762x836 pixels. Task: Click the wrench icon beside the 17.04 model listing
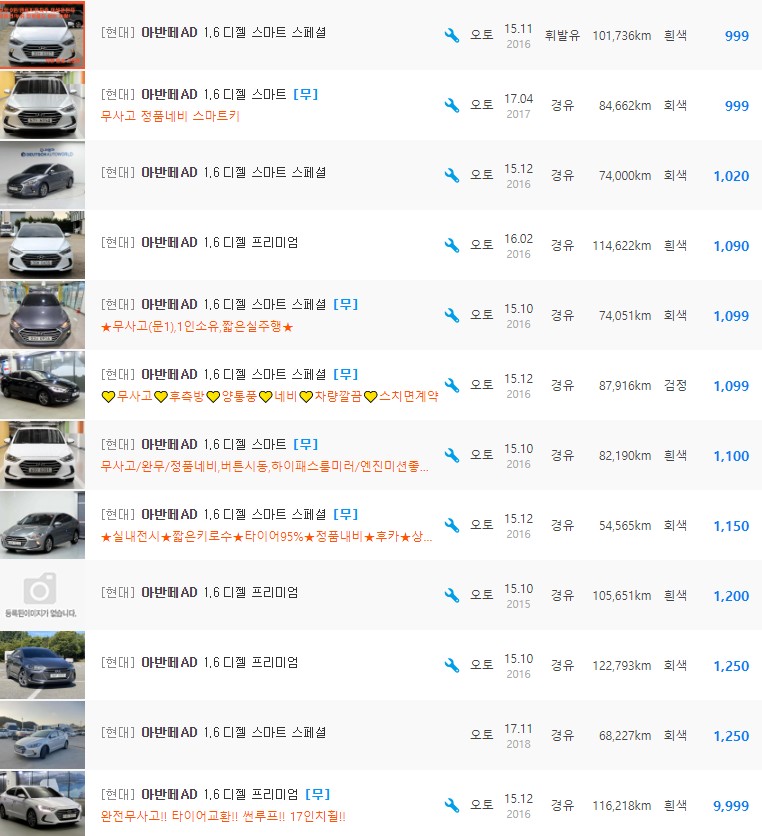pyautogui.click(x=451, y=104)
